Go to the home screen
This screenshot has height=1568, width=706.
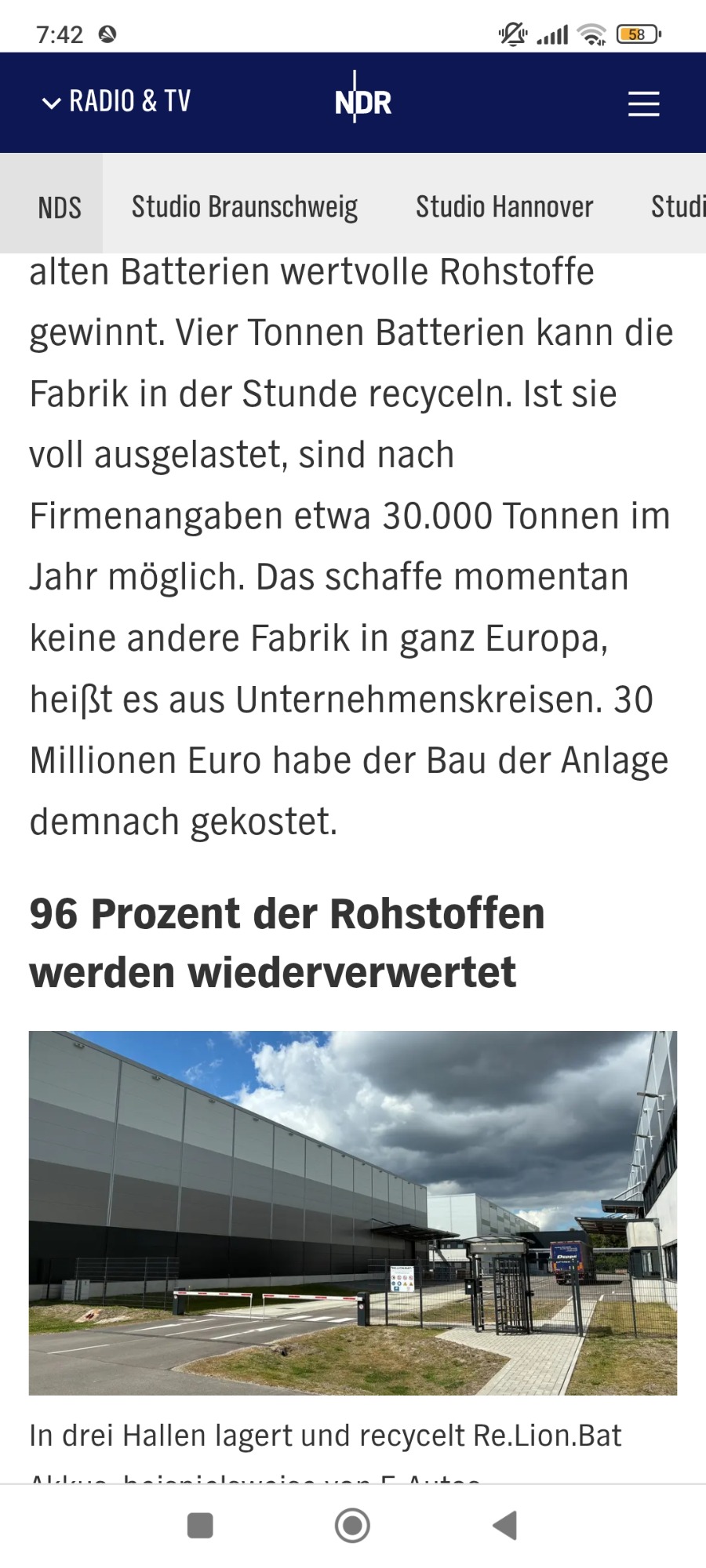(352, 1526)
